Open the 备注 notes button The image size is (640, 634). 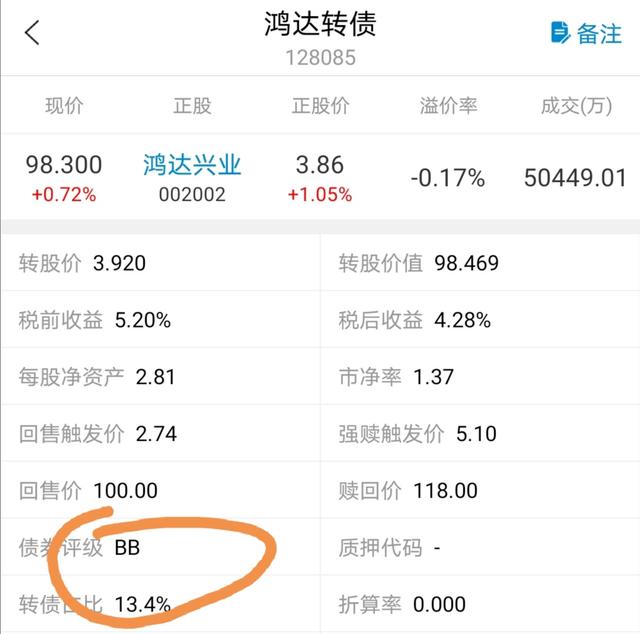pos(586,33)
